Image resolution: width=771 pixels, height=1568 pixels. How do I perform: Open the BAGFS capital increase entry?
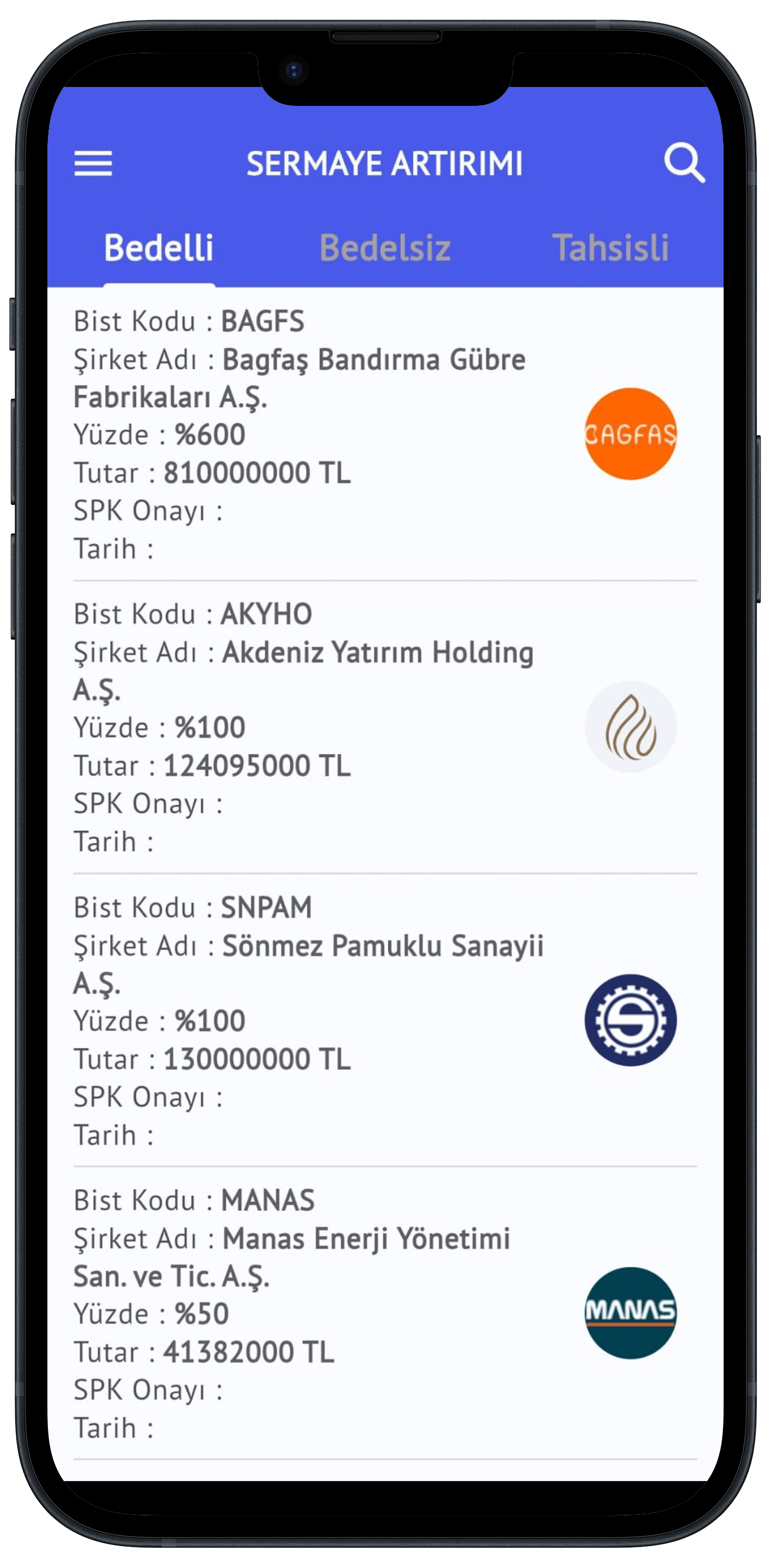click(x=385, y=434)
